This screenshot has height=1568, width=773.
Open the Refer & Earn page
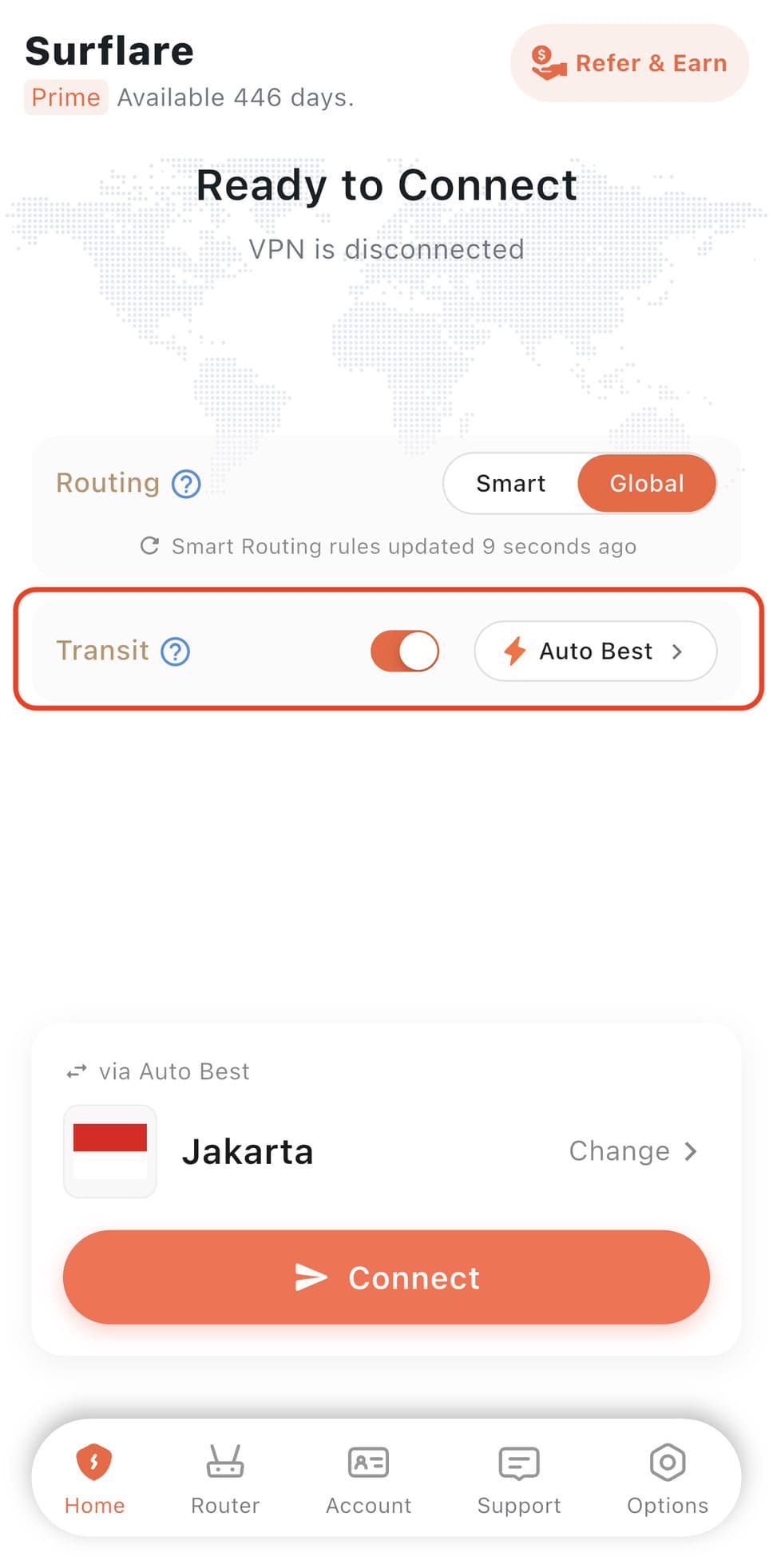click(629, 62)
